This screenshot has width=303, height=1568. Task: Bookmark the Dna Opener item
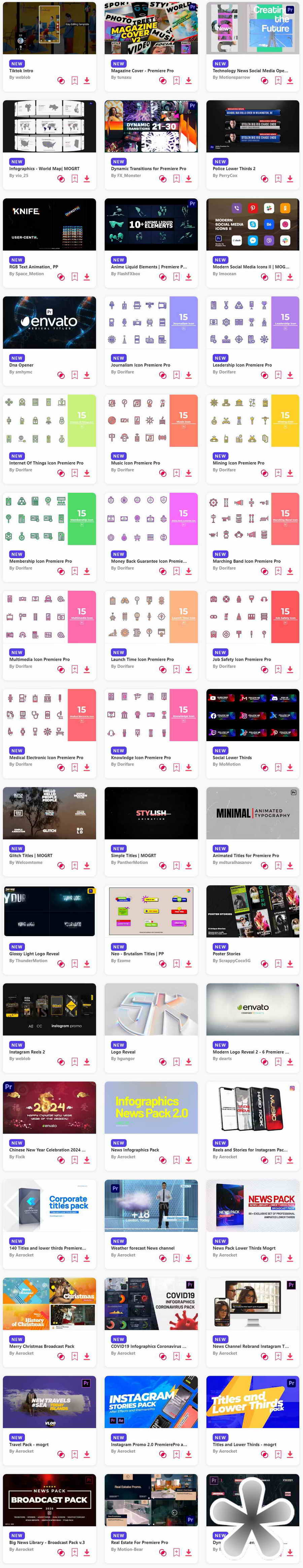point(74,375)
